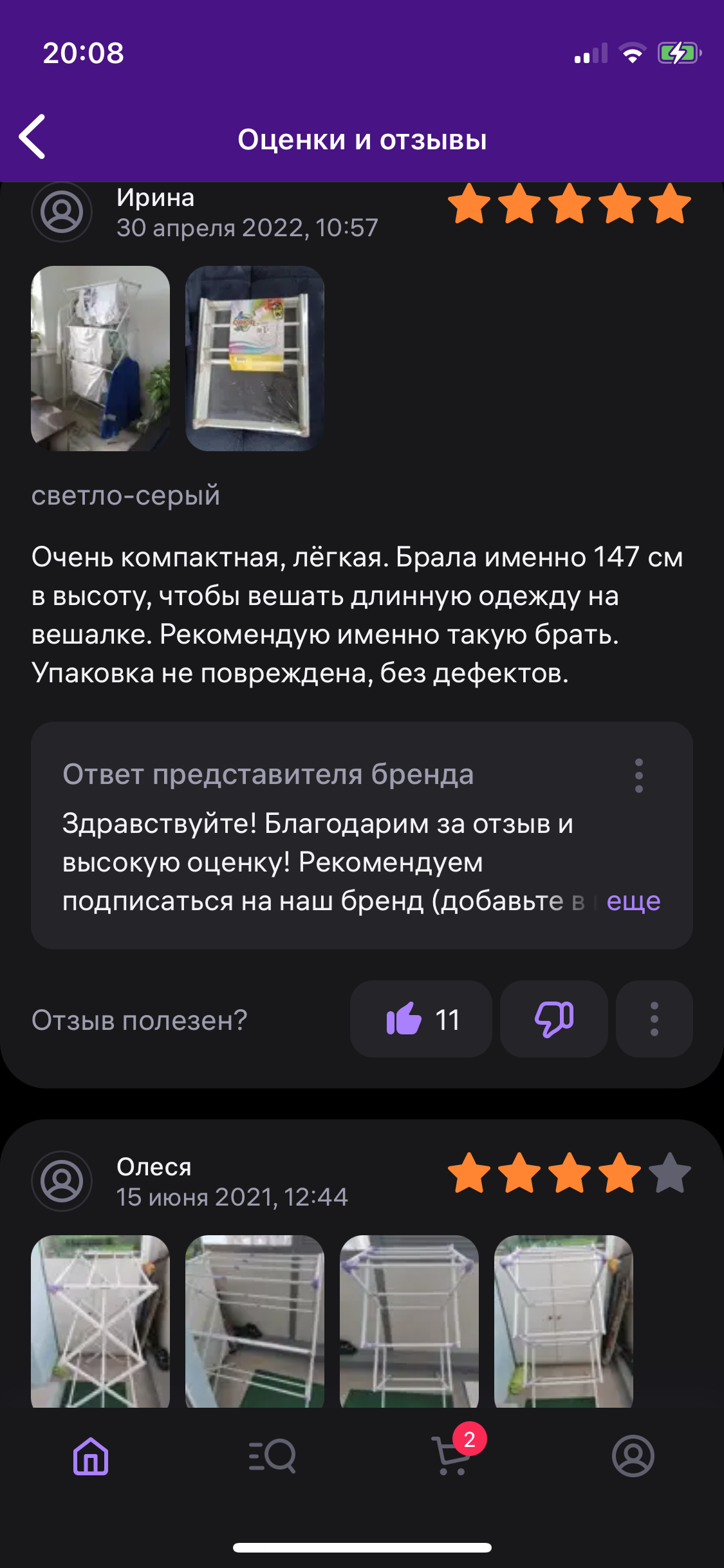Go back from Оценки и отзывы

(x=32, y=136)
